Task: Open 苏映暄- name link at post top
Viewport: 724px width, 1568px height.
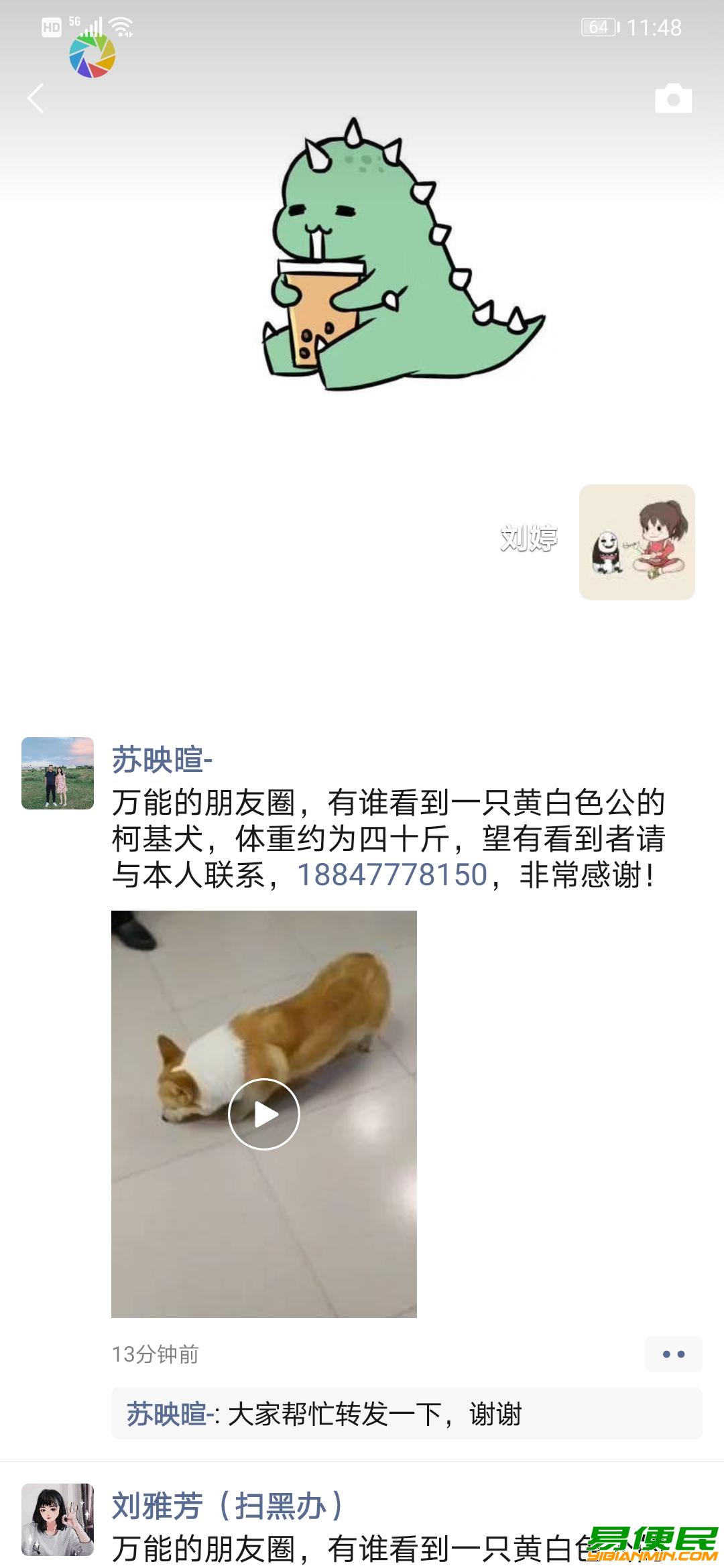Action: [162, 760]
